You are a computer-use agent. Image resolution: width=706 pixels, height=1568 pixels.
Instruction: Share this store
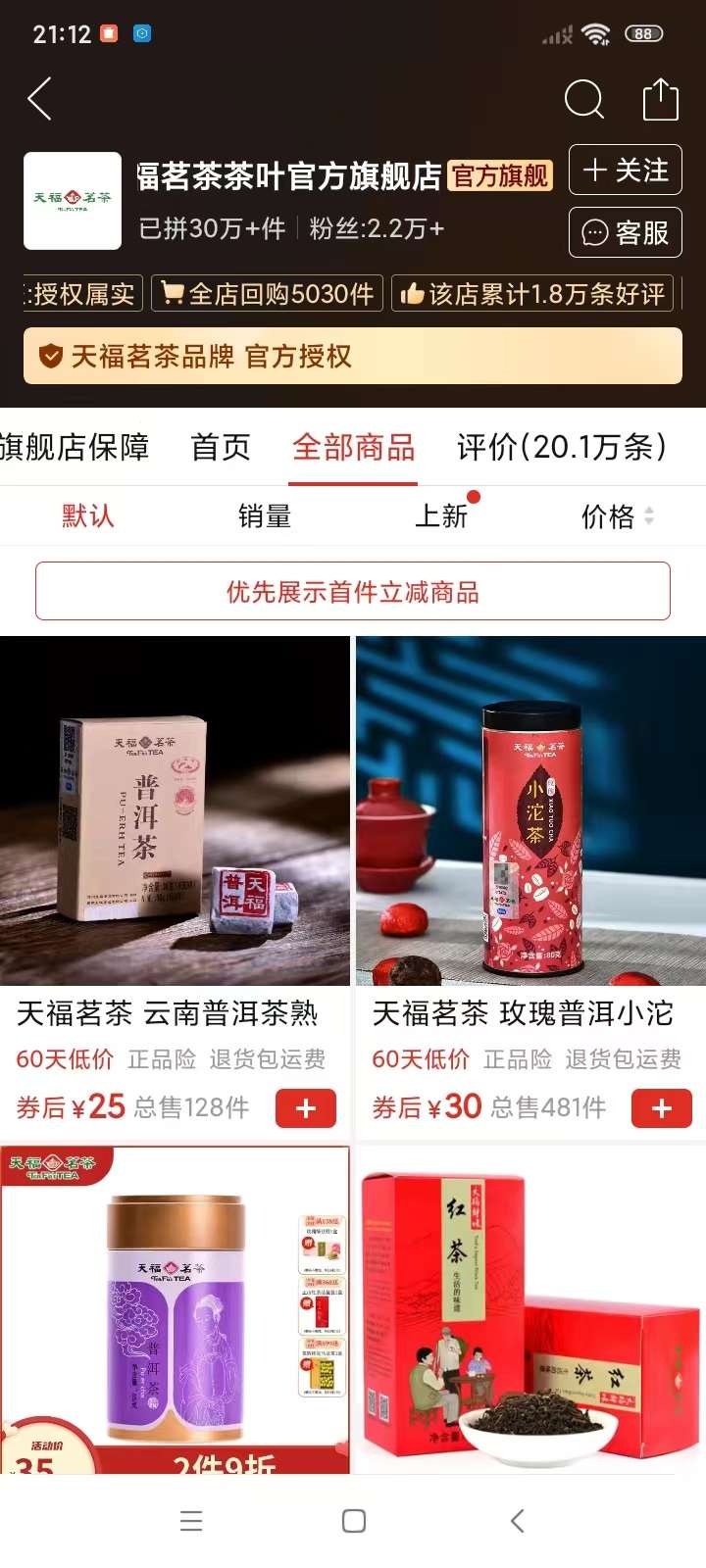pos(660,100)
